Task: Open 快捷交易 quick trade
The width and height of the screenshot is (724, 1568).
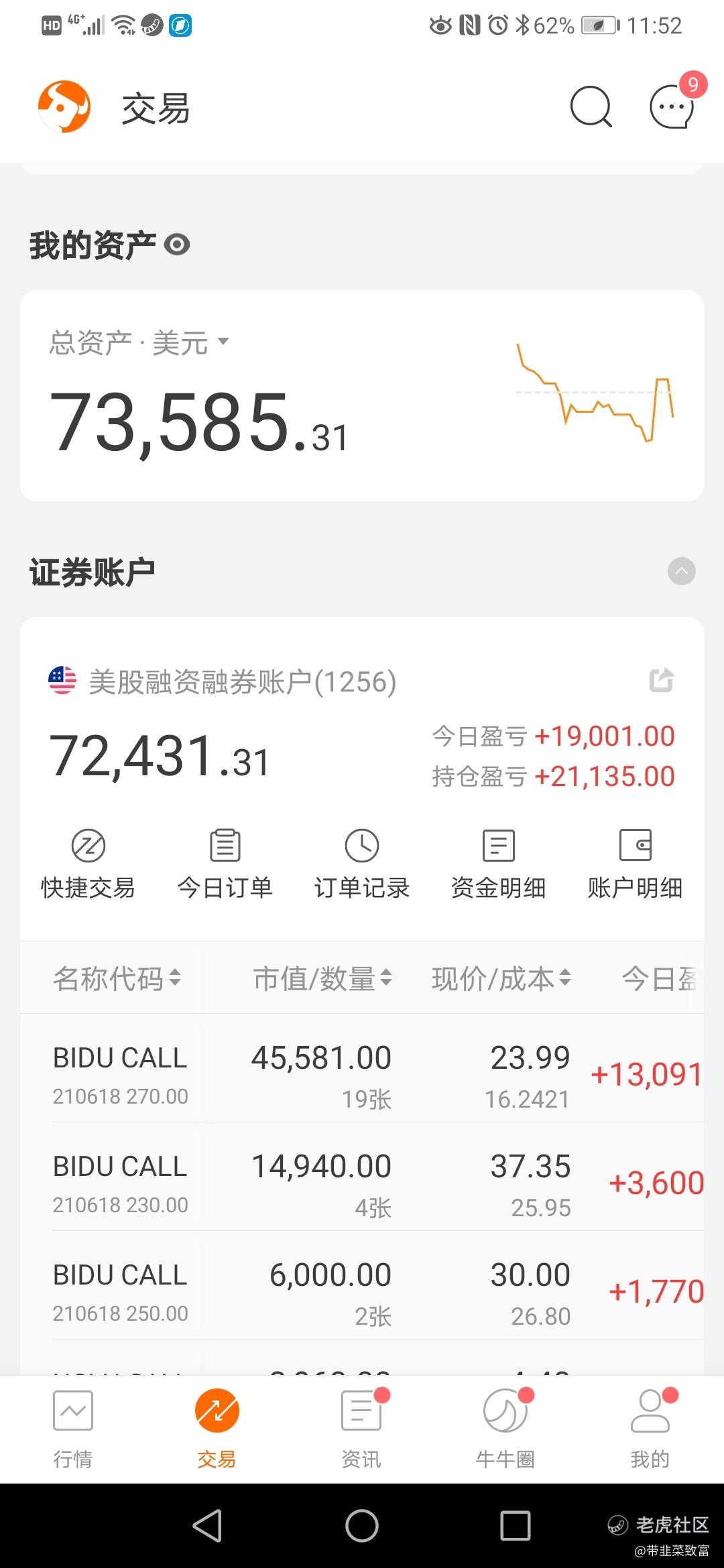Action: coord(88,864)
